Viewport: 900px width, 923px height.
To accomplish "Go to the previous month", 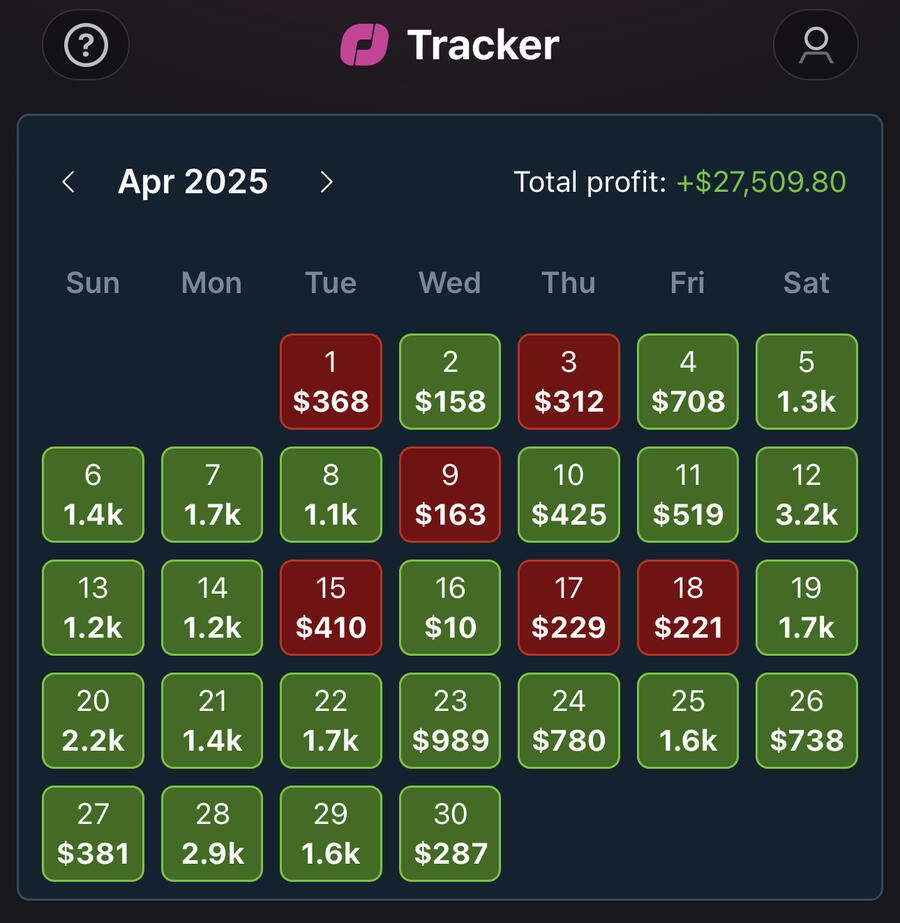I will tap(68, 182).
